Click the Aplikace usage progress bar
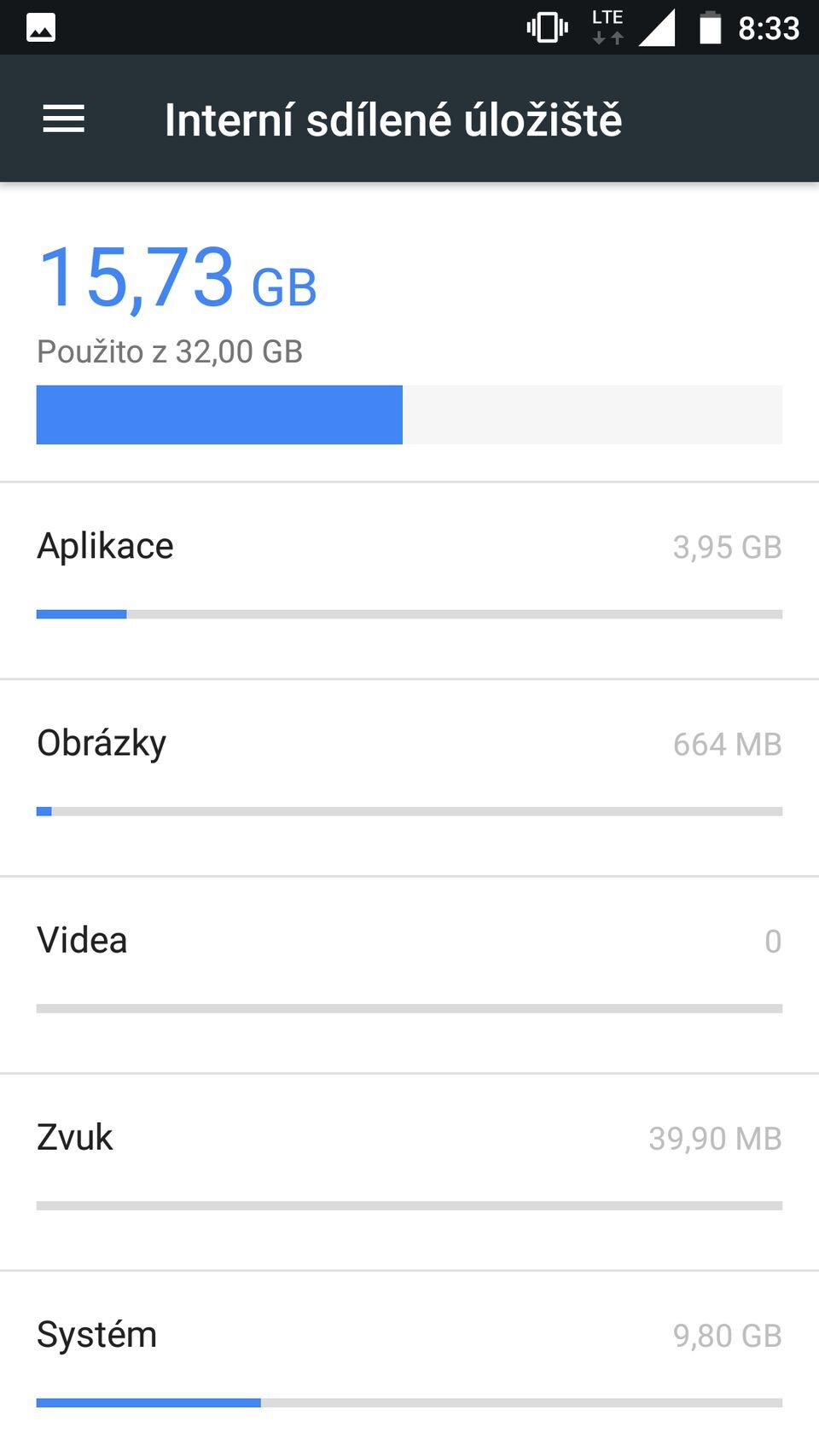Viewport: 819px width, 1456px height. (409, 613)
